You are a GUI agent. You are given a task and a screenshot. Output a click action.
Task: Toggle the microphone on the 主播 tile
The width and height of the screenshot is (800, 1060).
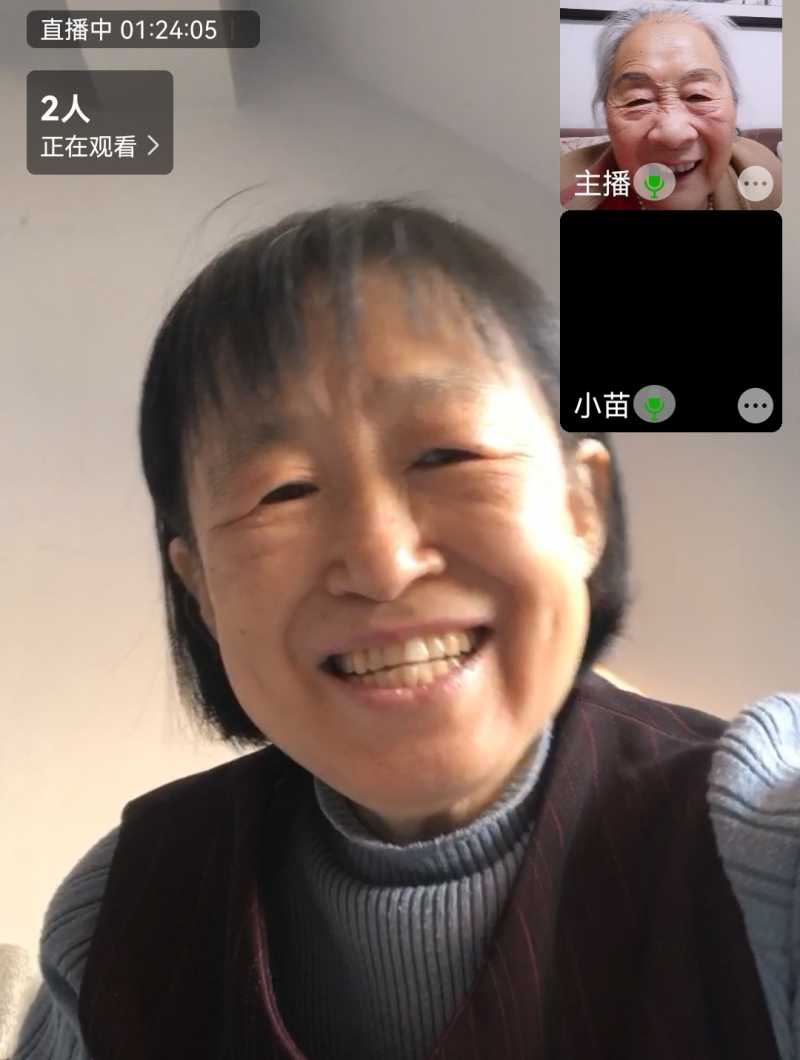[655, 184]
